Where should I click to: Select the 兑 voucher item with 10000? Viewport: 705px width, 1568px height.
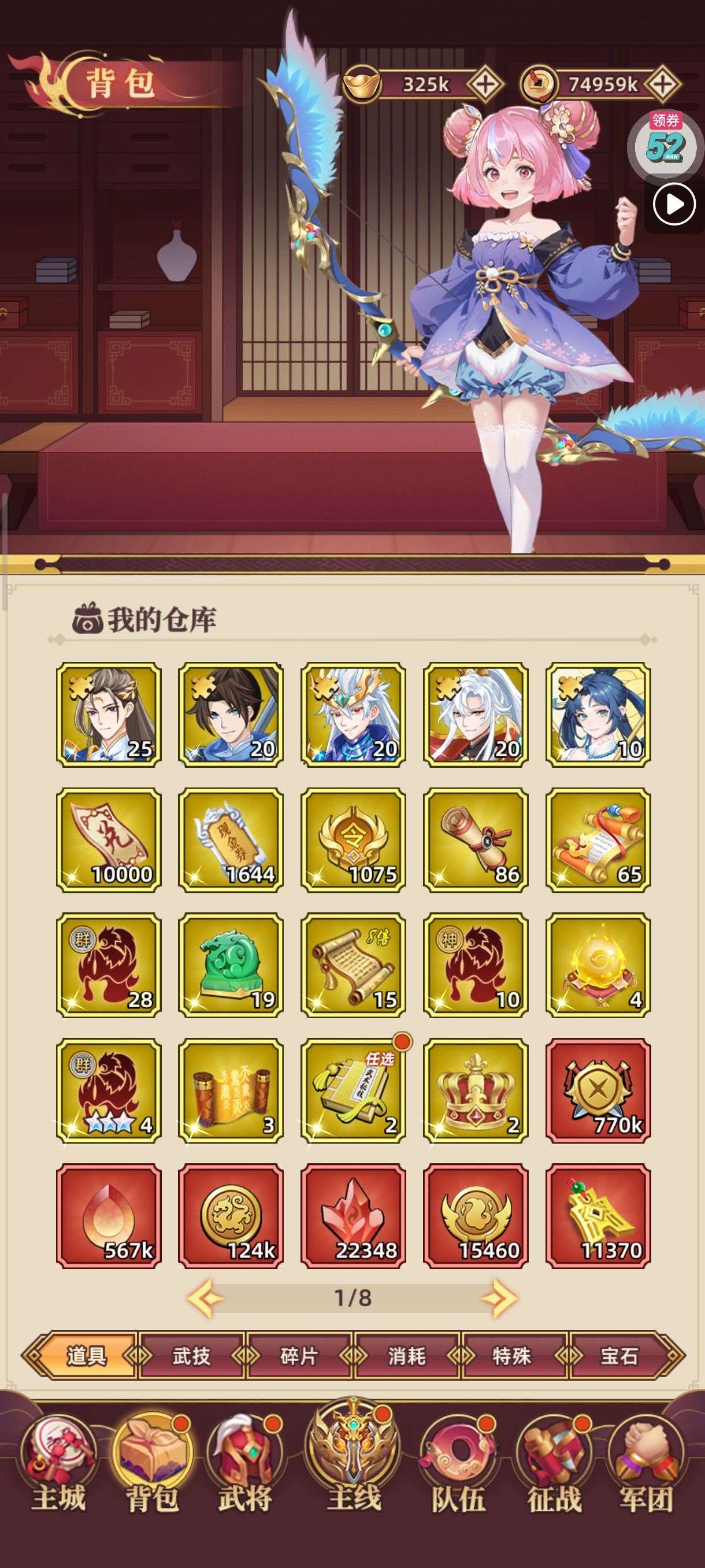(x=109, y=840)
